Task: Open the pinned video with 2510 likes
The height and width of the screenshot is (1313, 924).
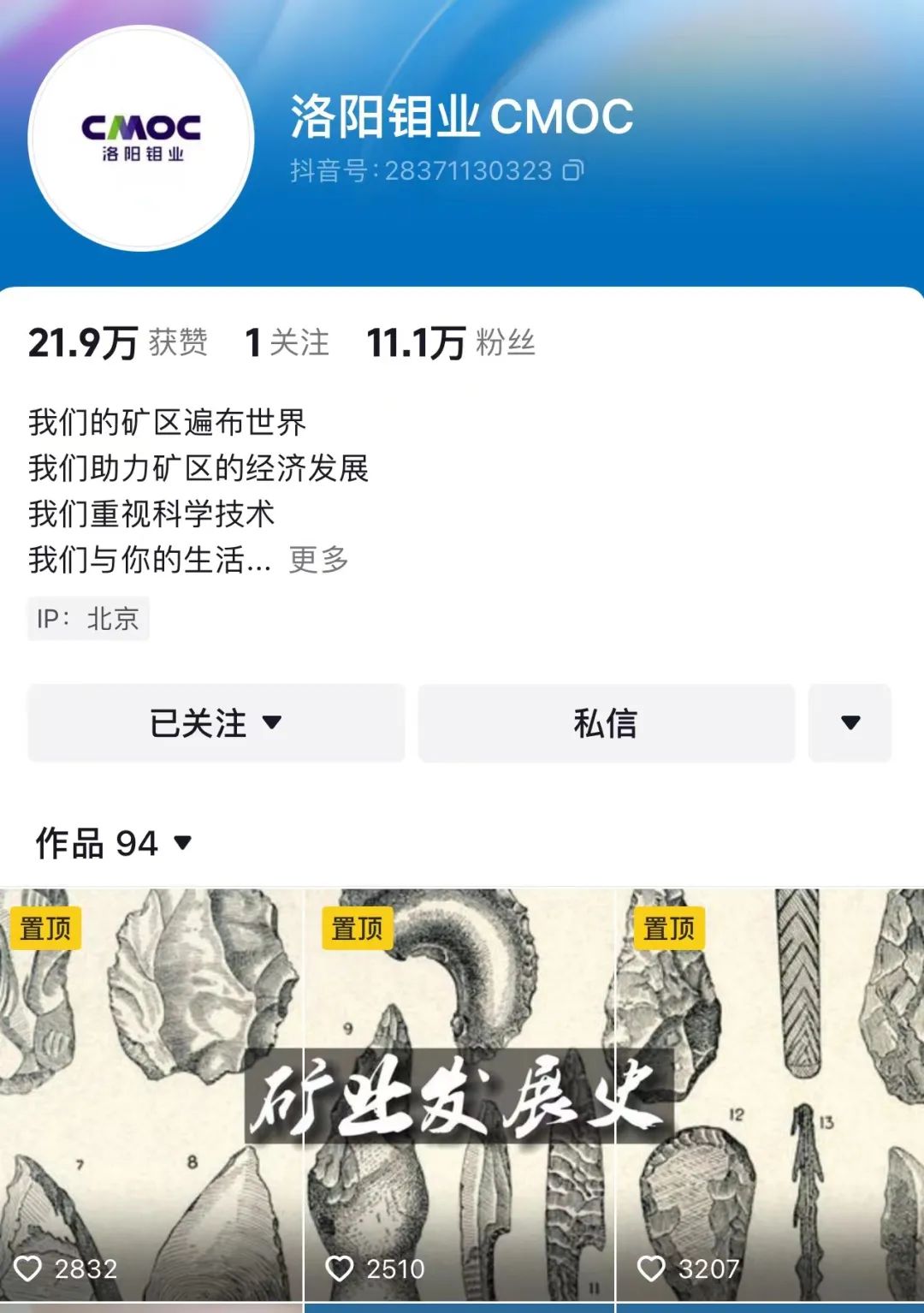Action: click(x=459, y=1096)
